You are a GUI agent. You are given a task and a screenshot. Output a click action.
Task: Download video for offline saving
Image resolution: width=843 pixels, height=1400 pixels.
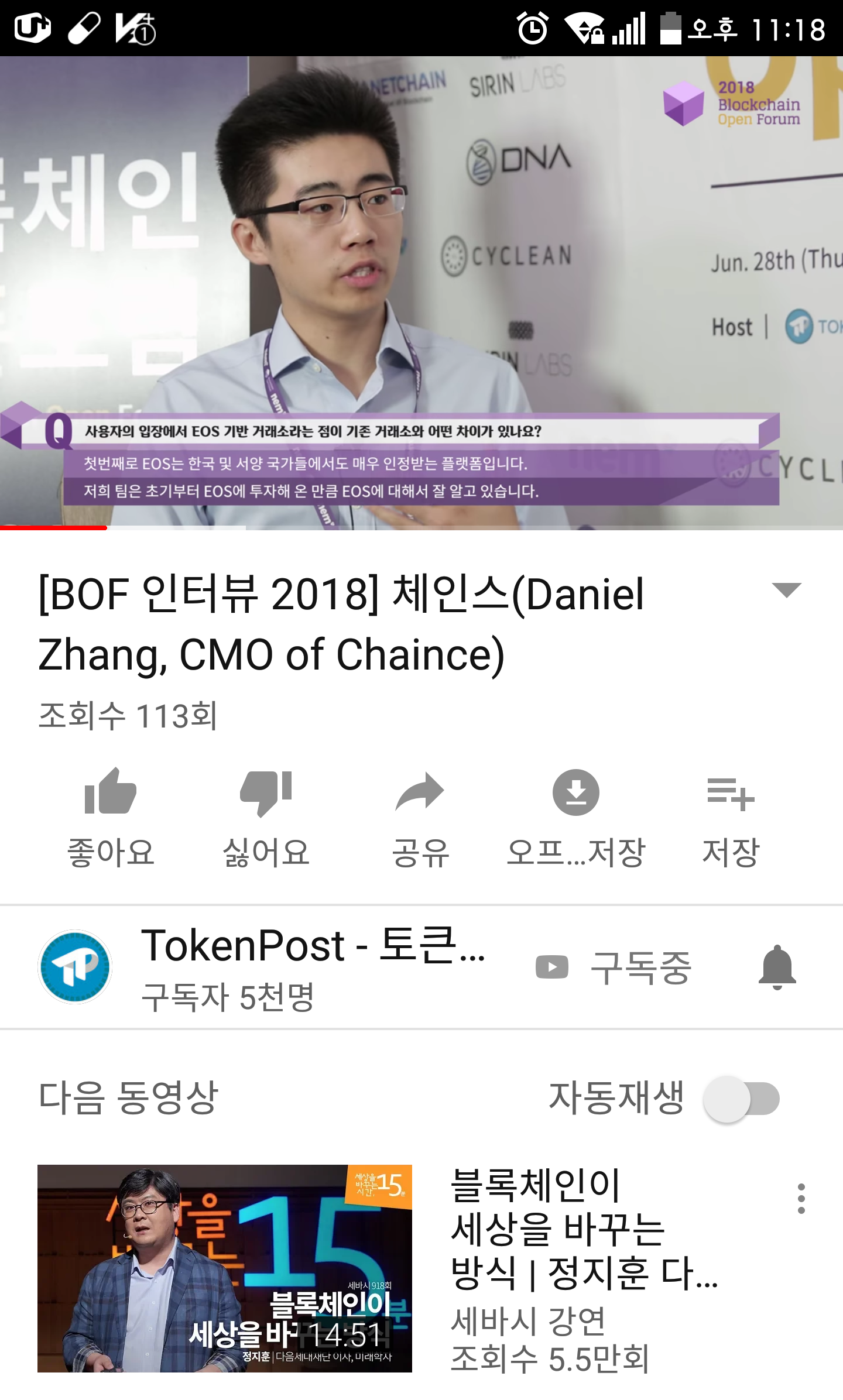pos(576,816)
